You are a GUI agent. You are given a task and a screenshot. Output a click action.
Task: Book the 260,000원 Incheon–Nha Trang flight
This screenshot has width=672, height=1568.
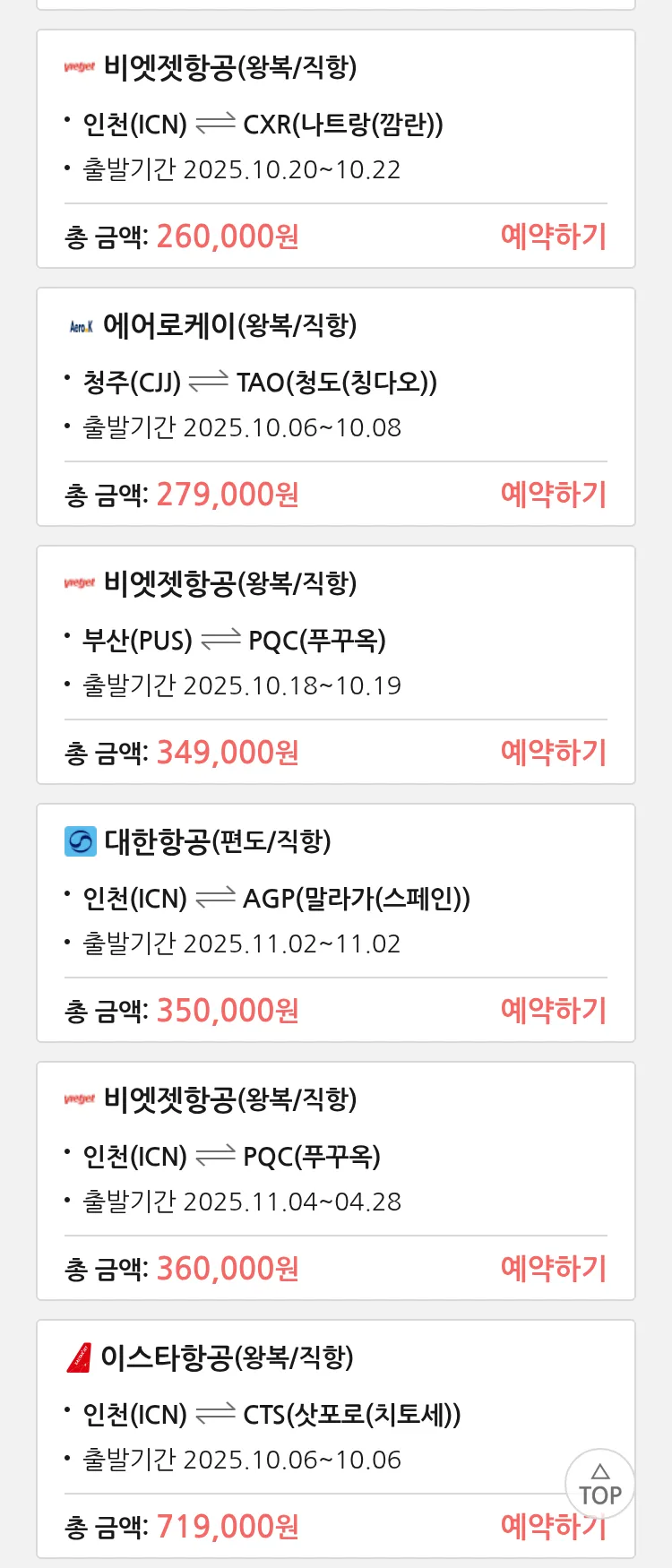click(553, 237)
